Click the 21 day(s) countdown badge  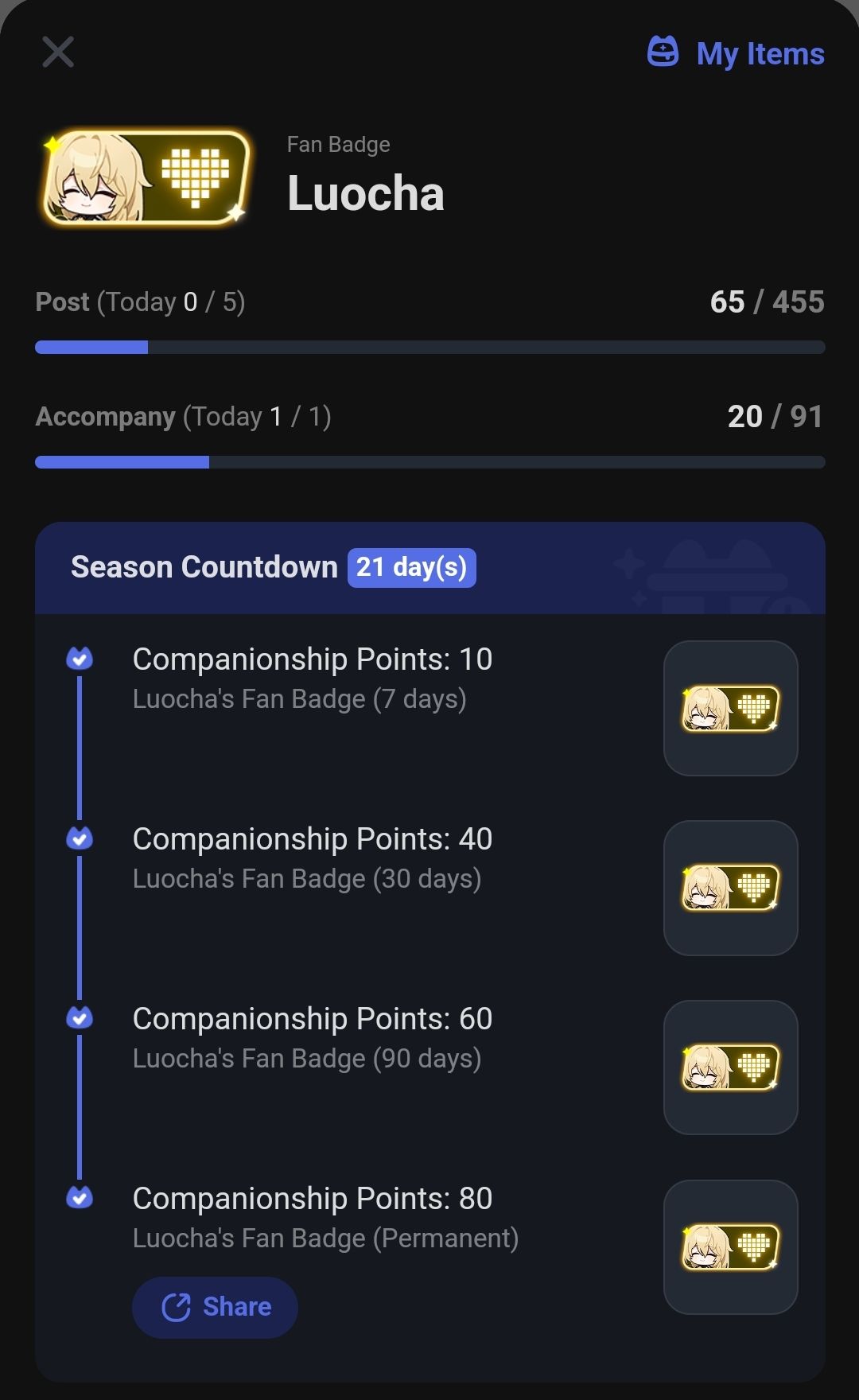click(412, 566)
